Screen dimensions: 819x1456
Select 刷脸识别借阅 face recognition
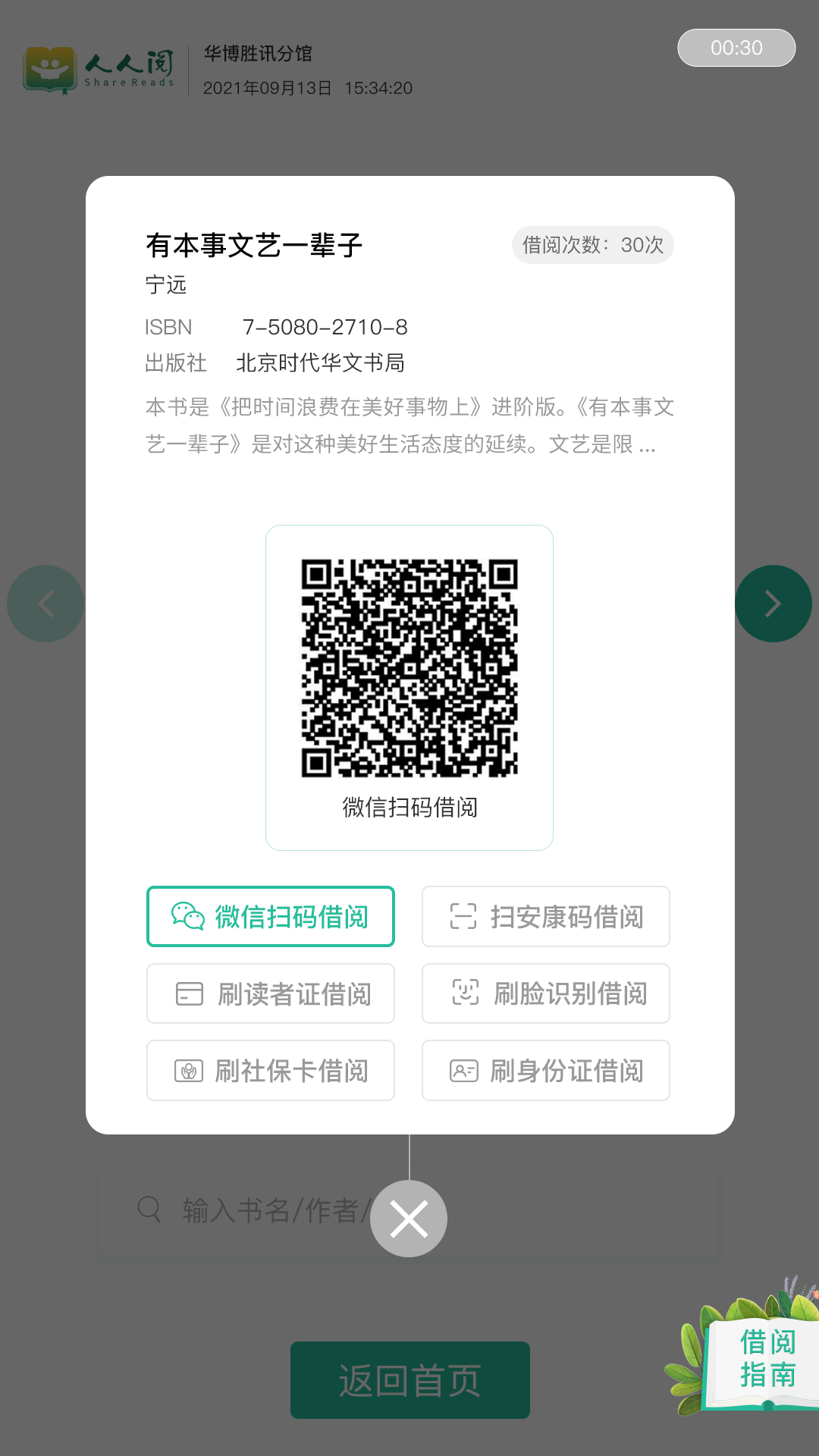pos(546,993)
